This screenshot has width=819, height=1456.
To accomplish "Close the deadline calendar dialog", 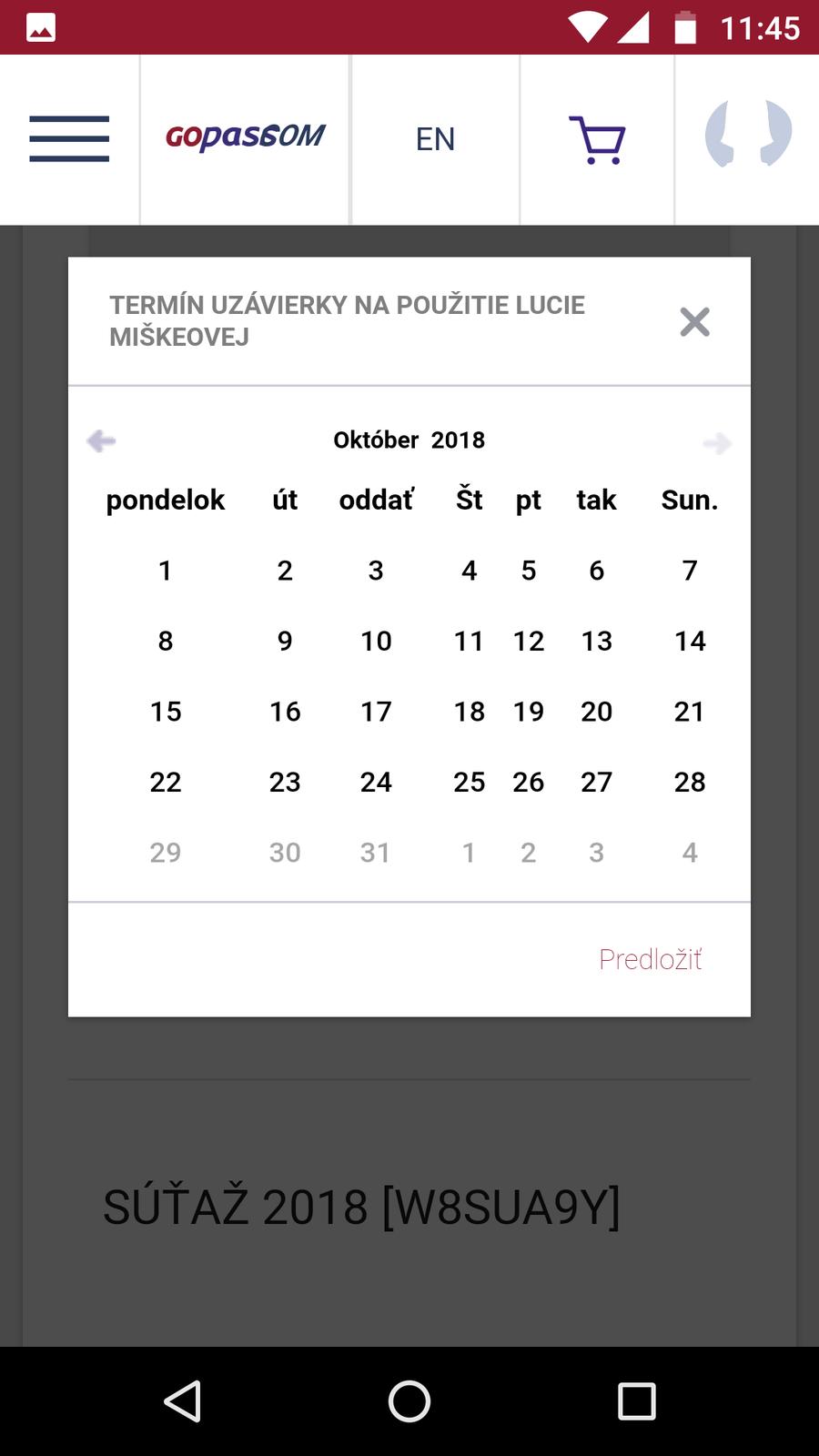I will click(x=694, y=321).
